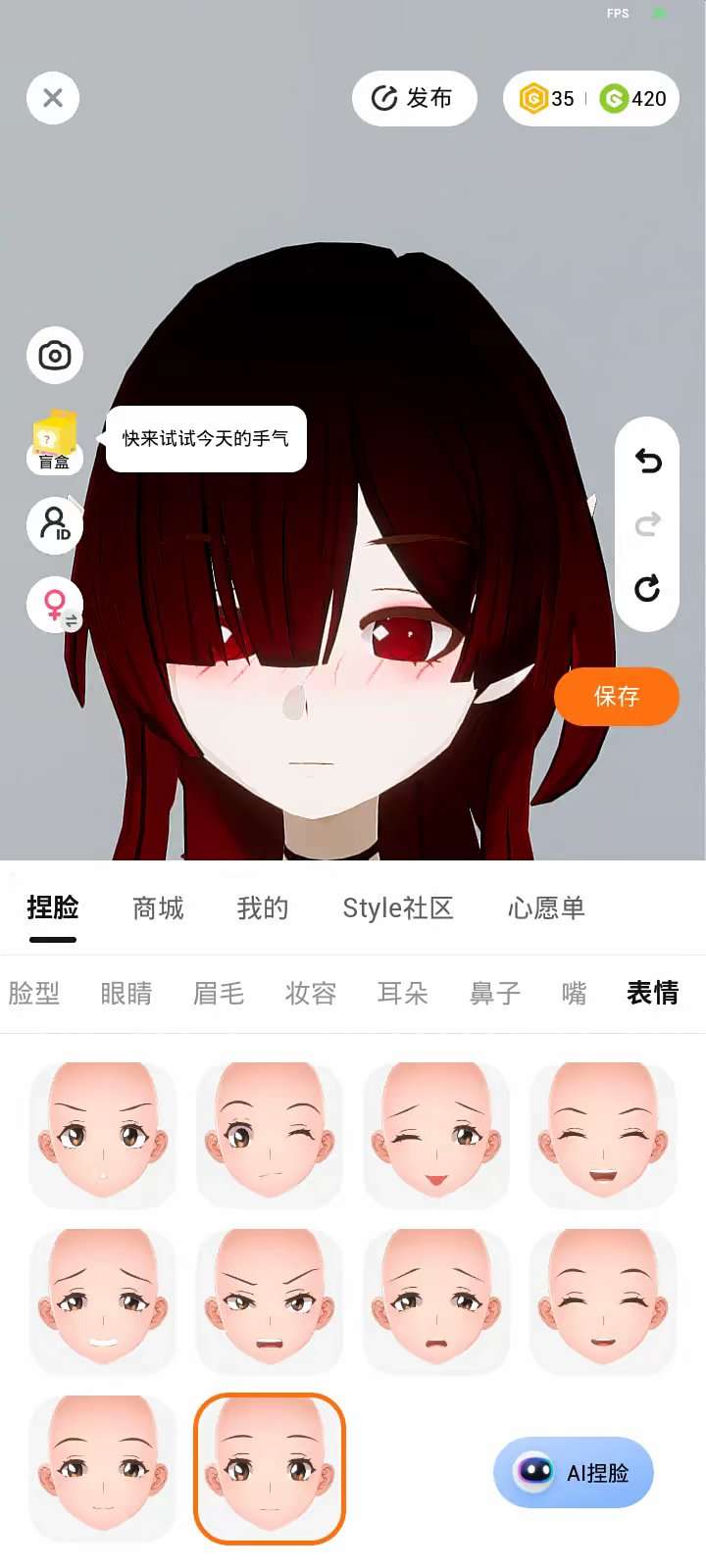Switch to the 商城 tab

(x=158, y=908)
